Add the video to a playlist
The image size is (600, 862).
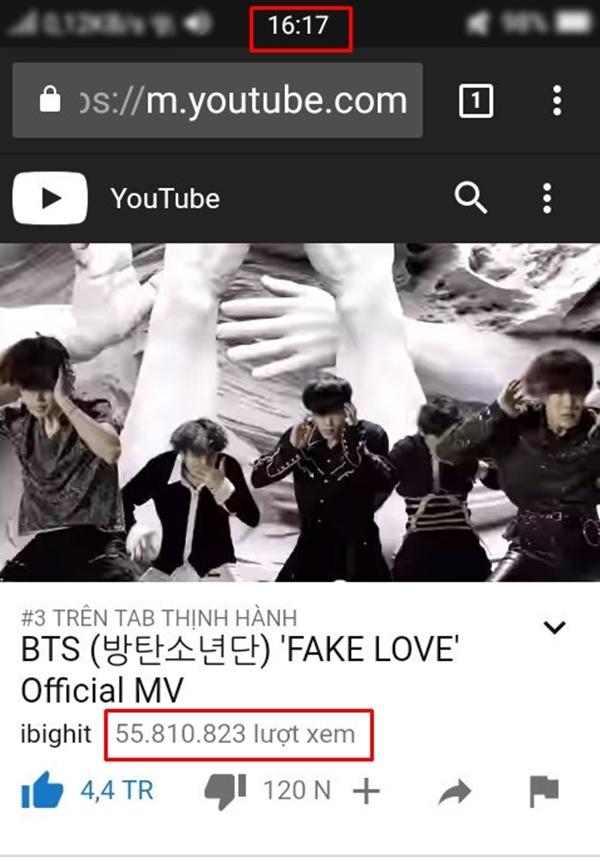[x=366, y=792]
